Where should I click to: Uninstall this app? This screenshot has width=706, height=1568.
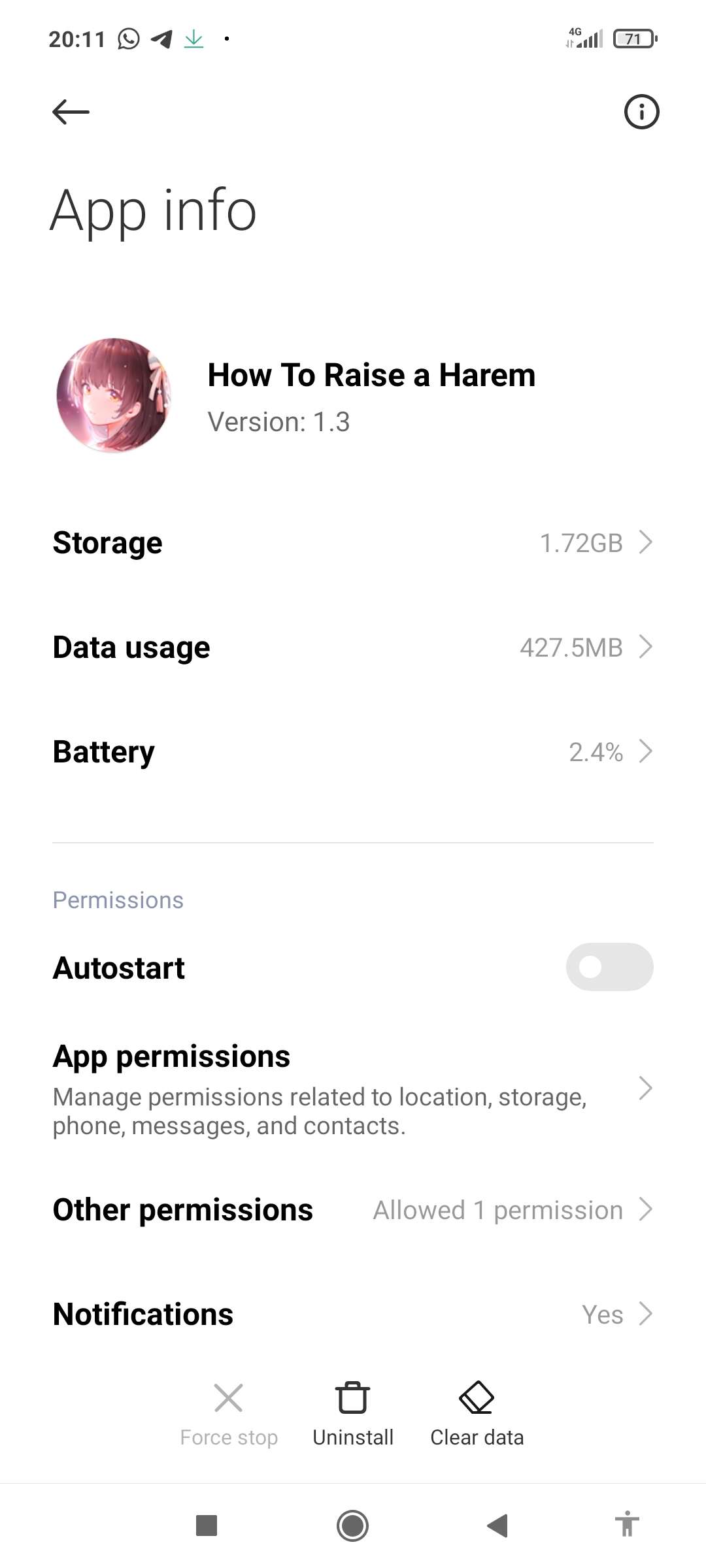pos(353,1414)
